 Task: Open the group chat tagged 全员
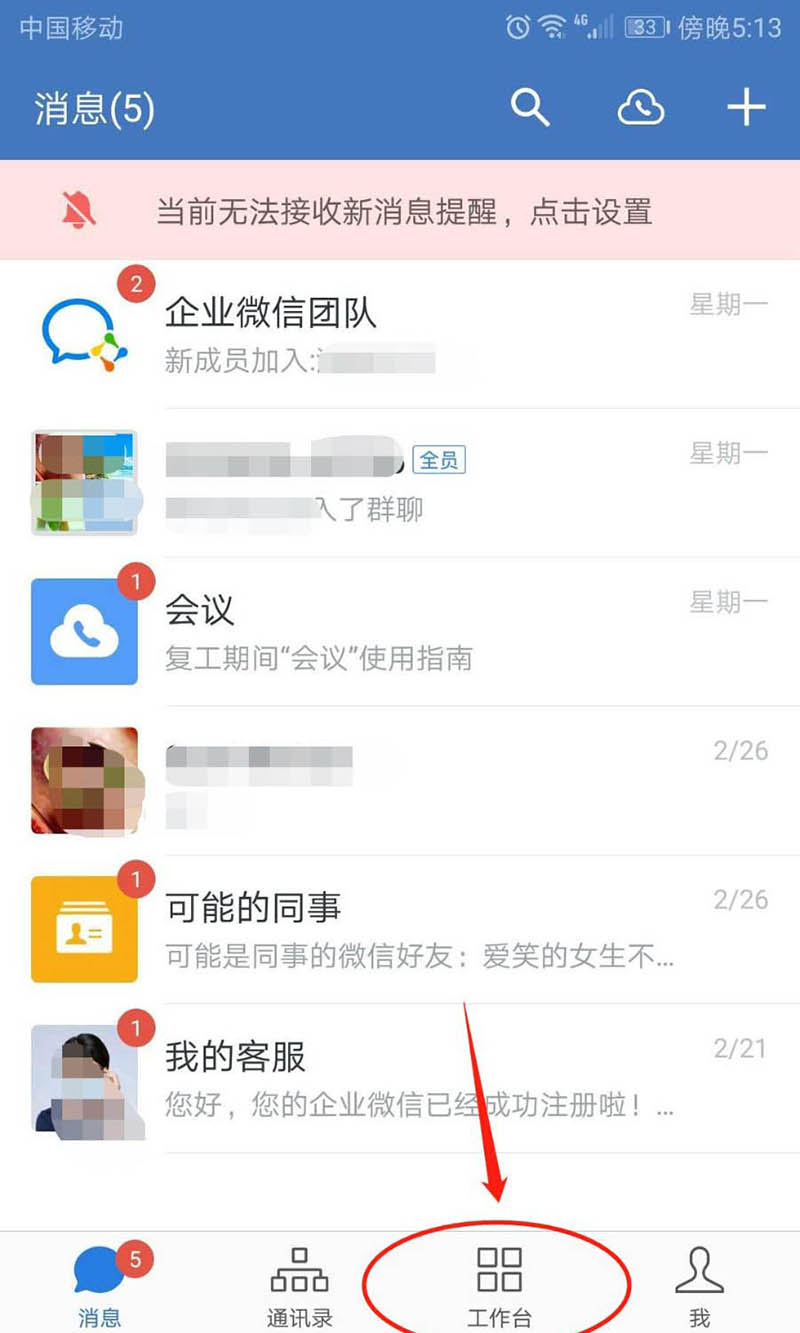tap(400, 483)
